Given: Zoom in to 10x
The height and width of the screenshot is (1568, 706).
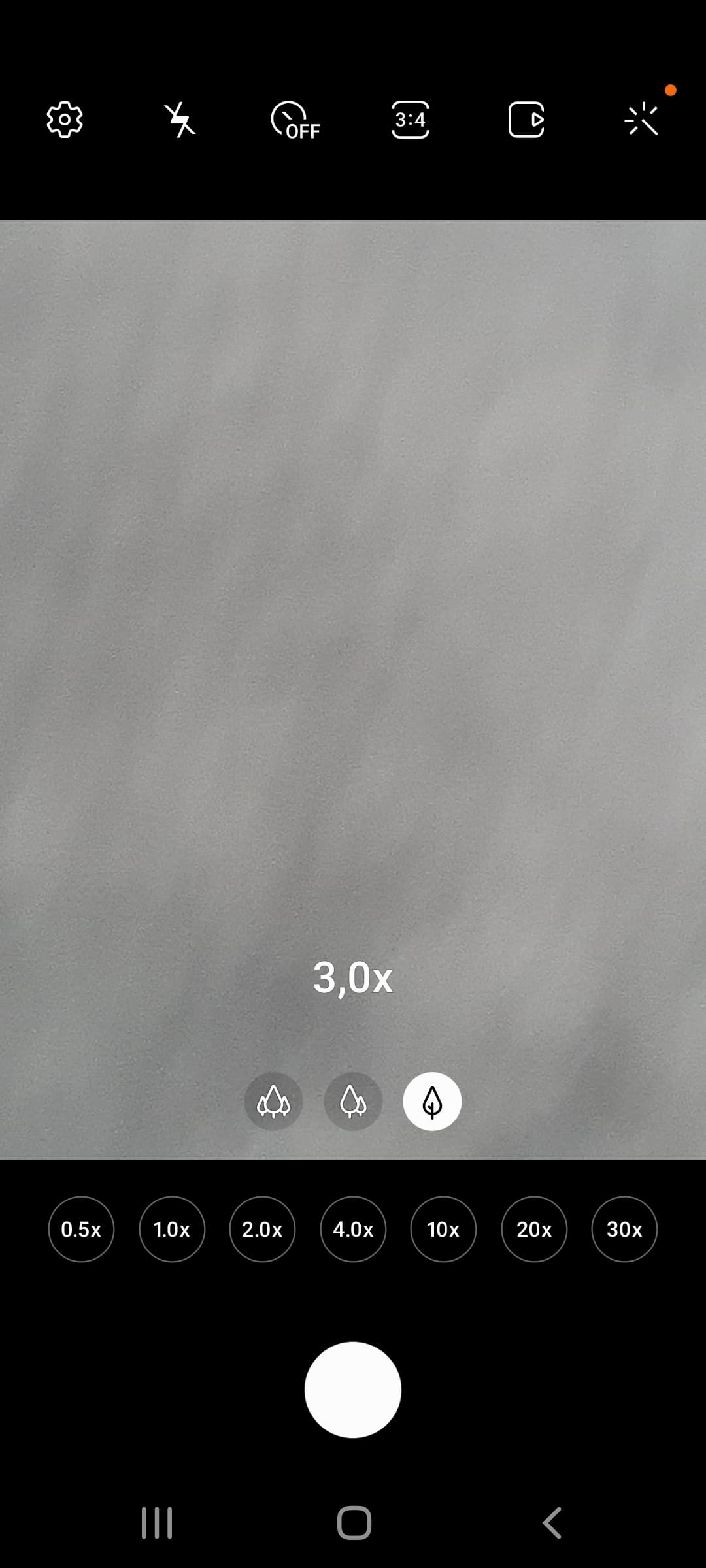Looking at the screenshot, I should pyautogui.click(x=443, y=1229).
